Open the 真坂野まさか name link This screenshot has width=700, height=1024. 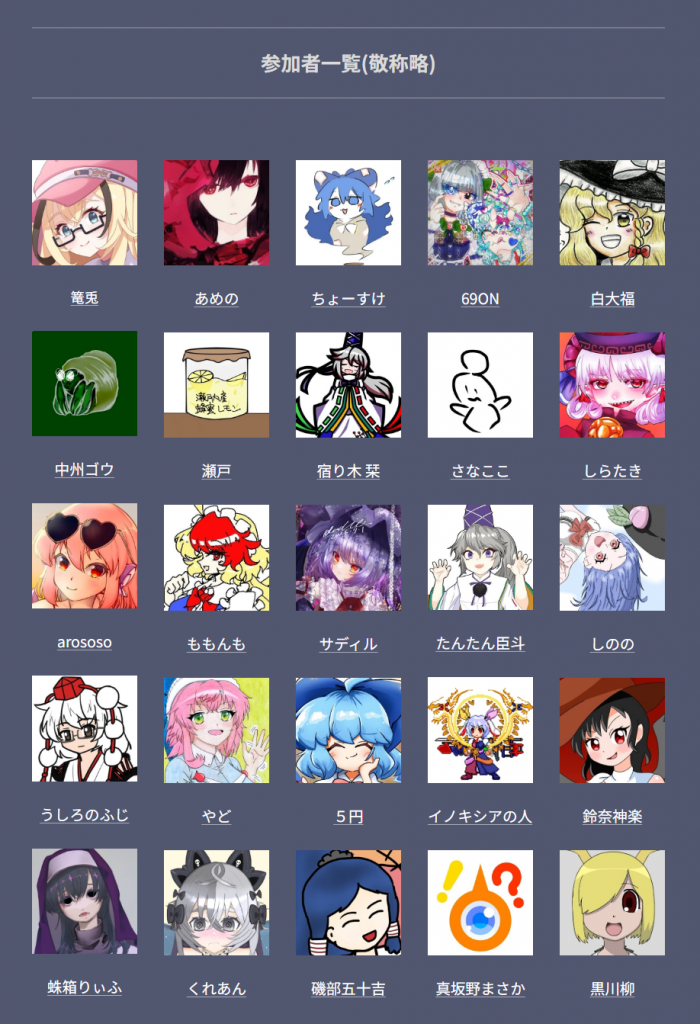(480, 988)
